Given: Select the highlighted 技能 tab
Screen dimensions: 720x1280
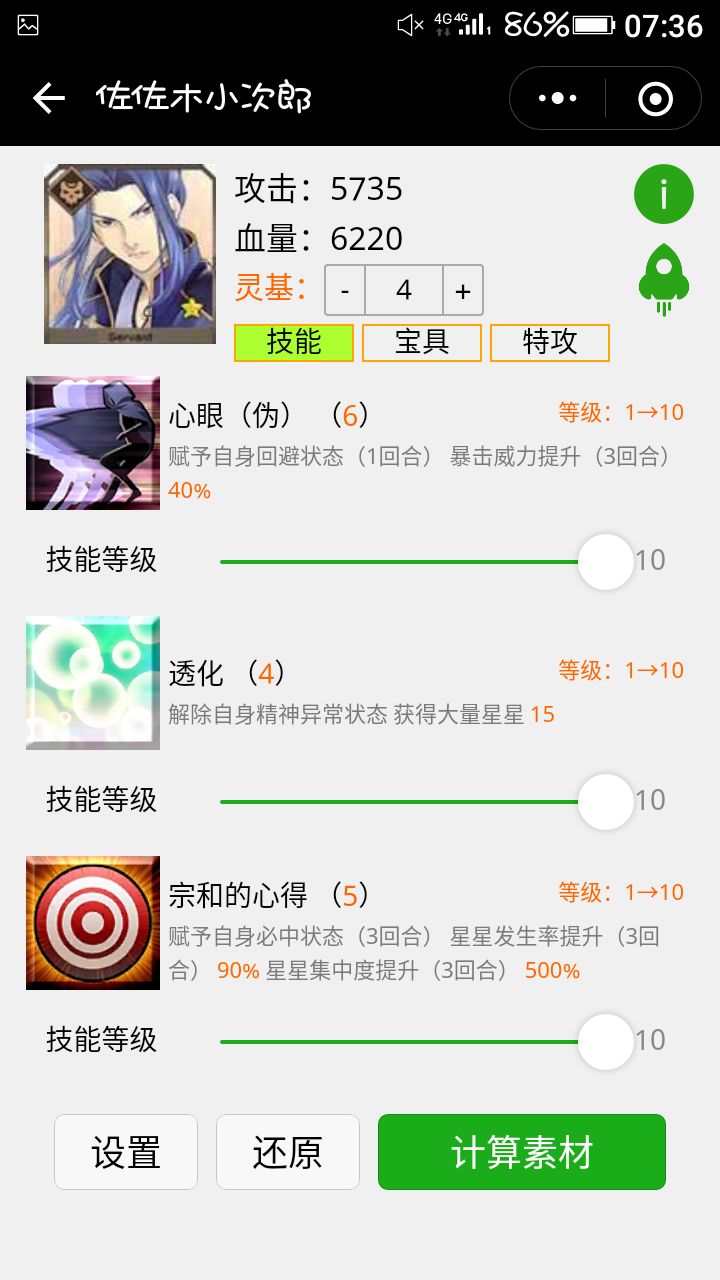Looking at the screenshot, I should (x=293, y=342).
